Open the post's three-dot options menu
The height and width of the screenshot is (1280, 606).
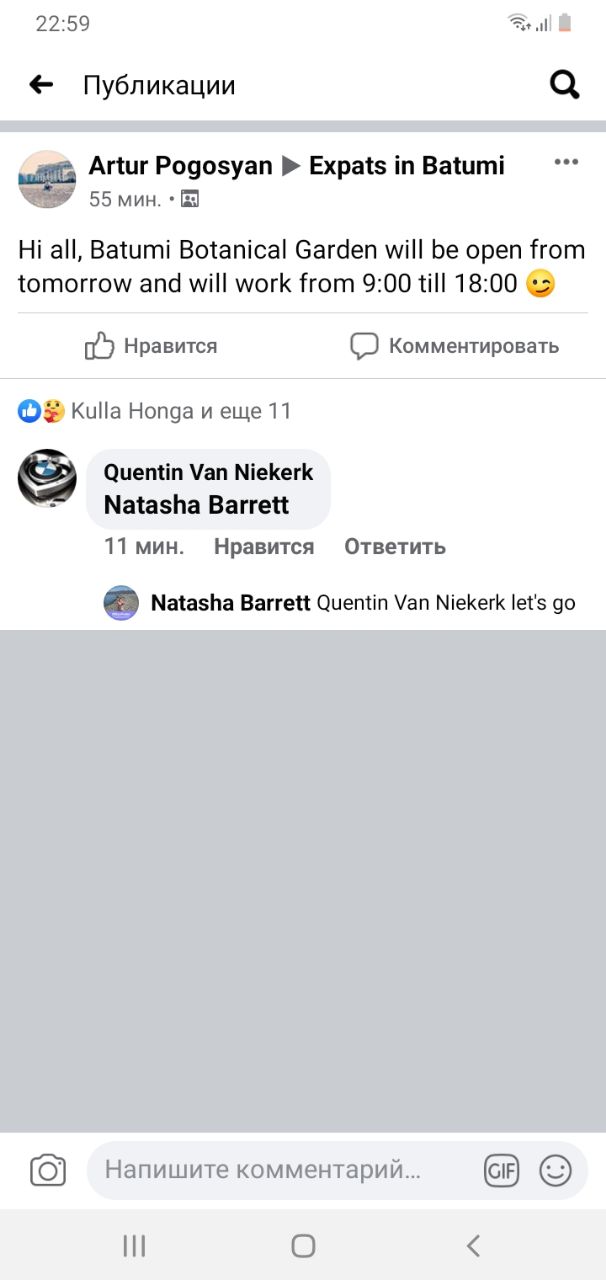[566, 163]
